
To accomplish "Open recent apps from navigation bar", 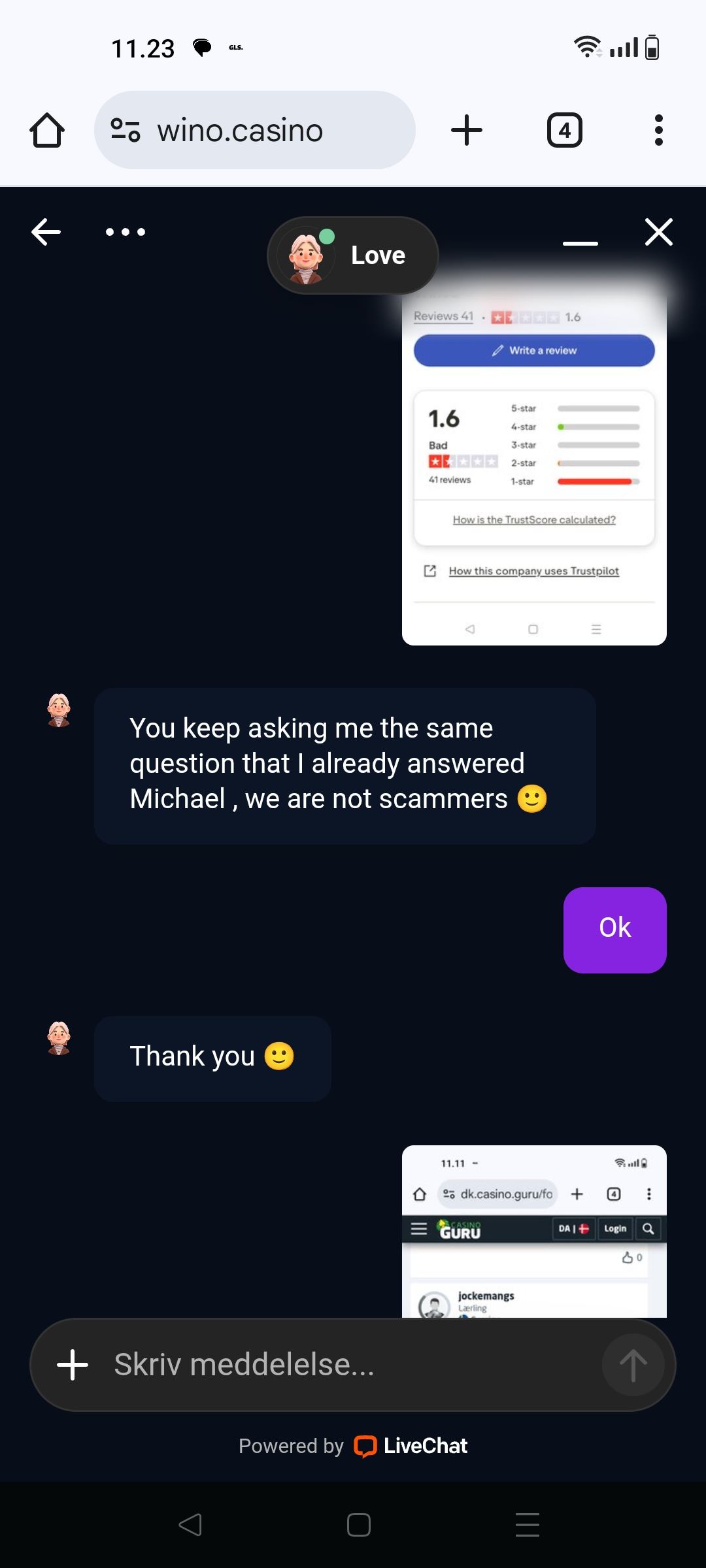I will point(527,1525).
